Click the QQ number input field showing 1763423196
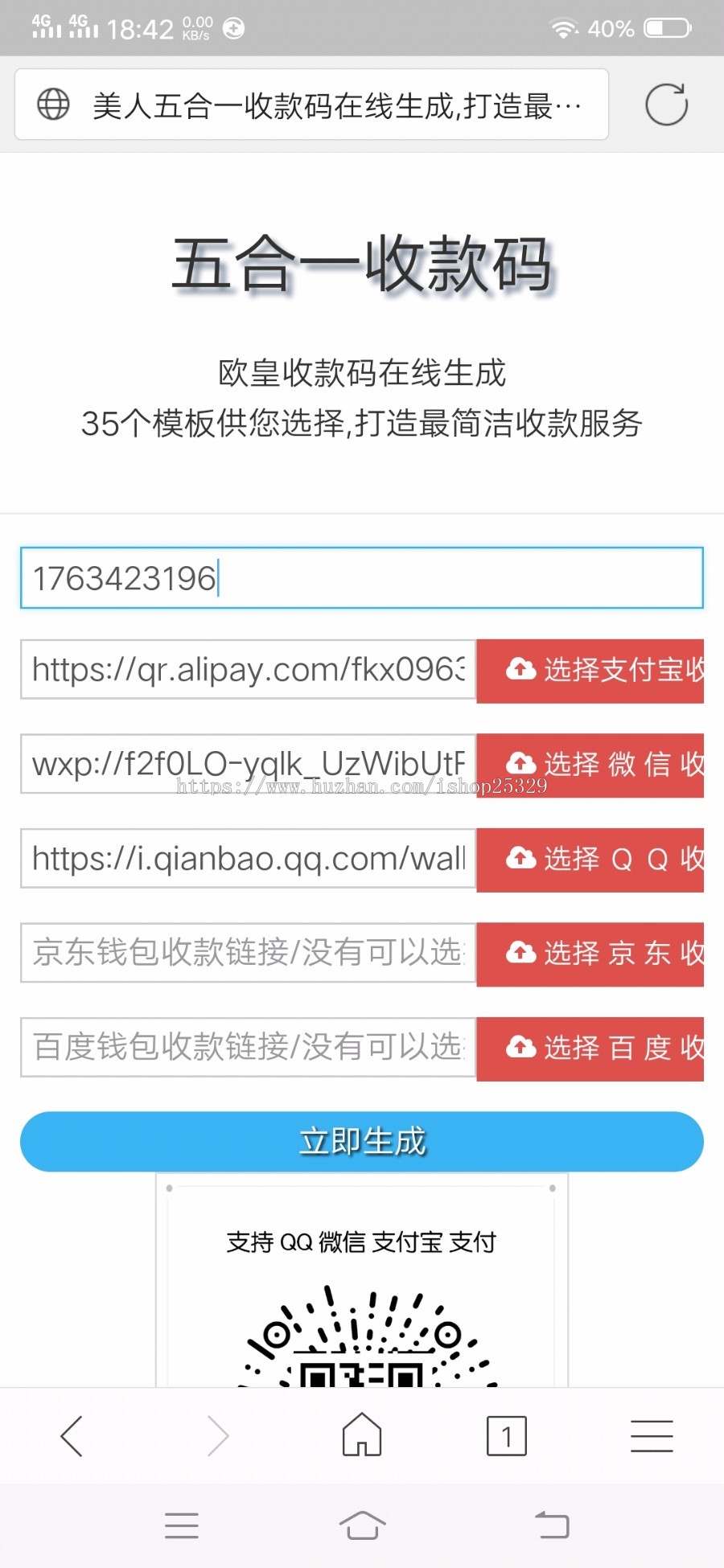 (x=361, y=577)
